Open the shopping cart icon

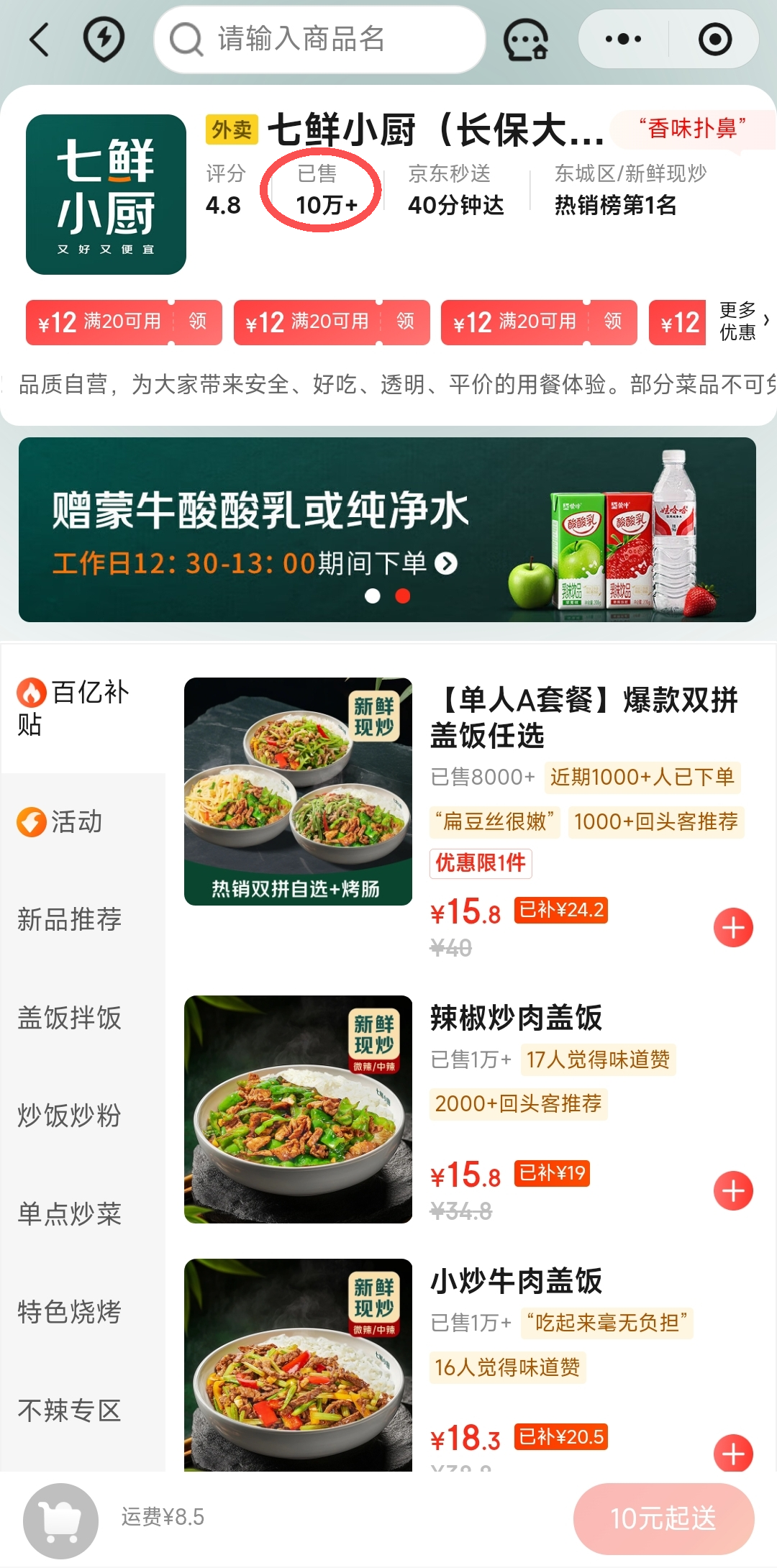click(60, 1521)
